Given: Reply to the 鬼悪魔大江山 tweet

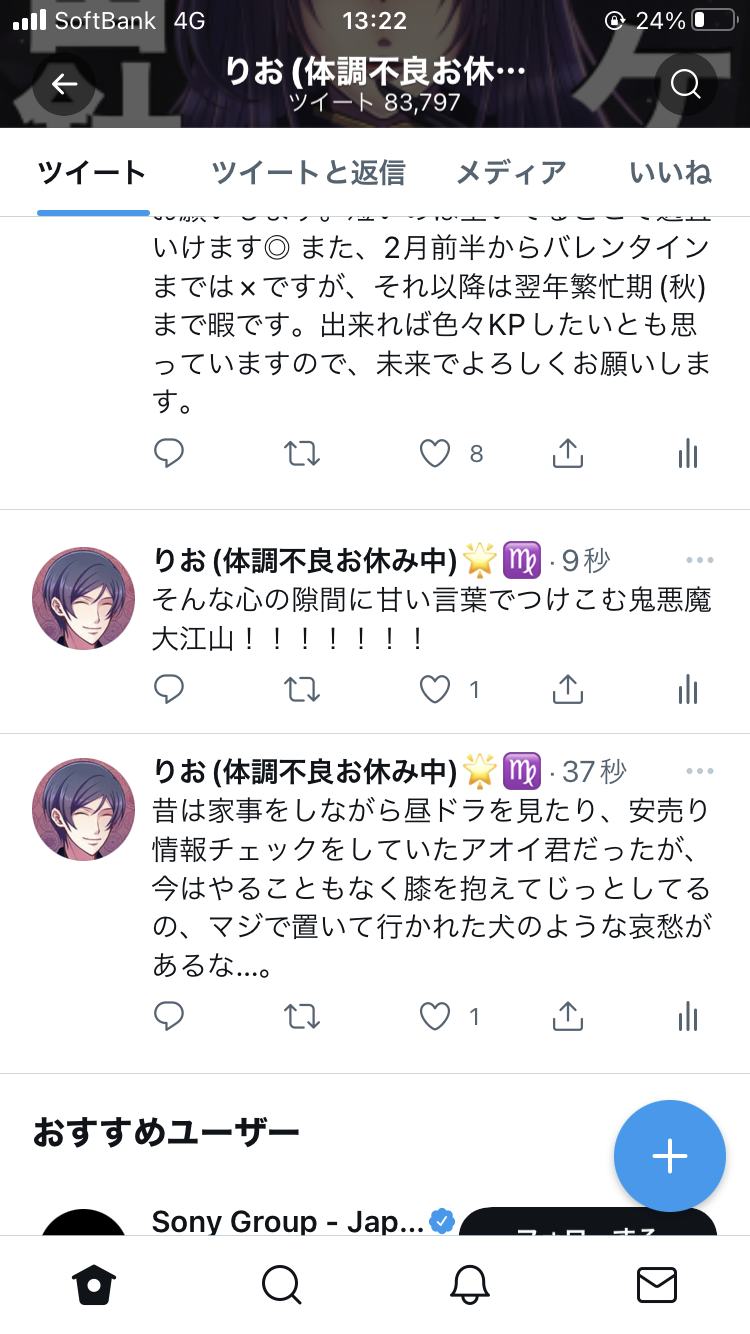Looking at the screenshot, I should click(169, 689).
